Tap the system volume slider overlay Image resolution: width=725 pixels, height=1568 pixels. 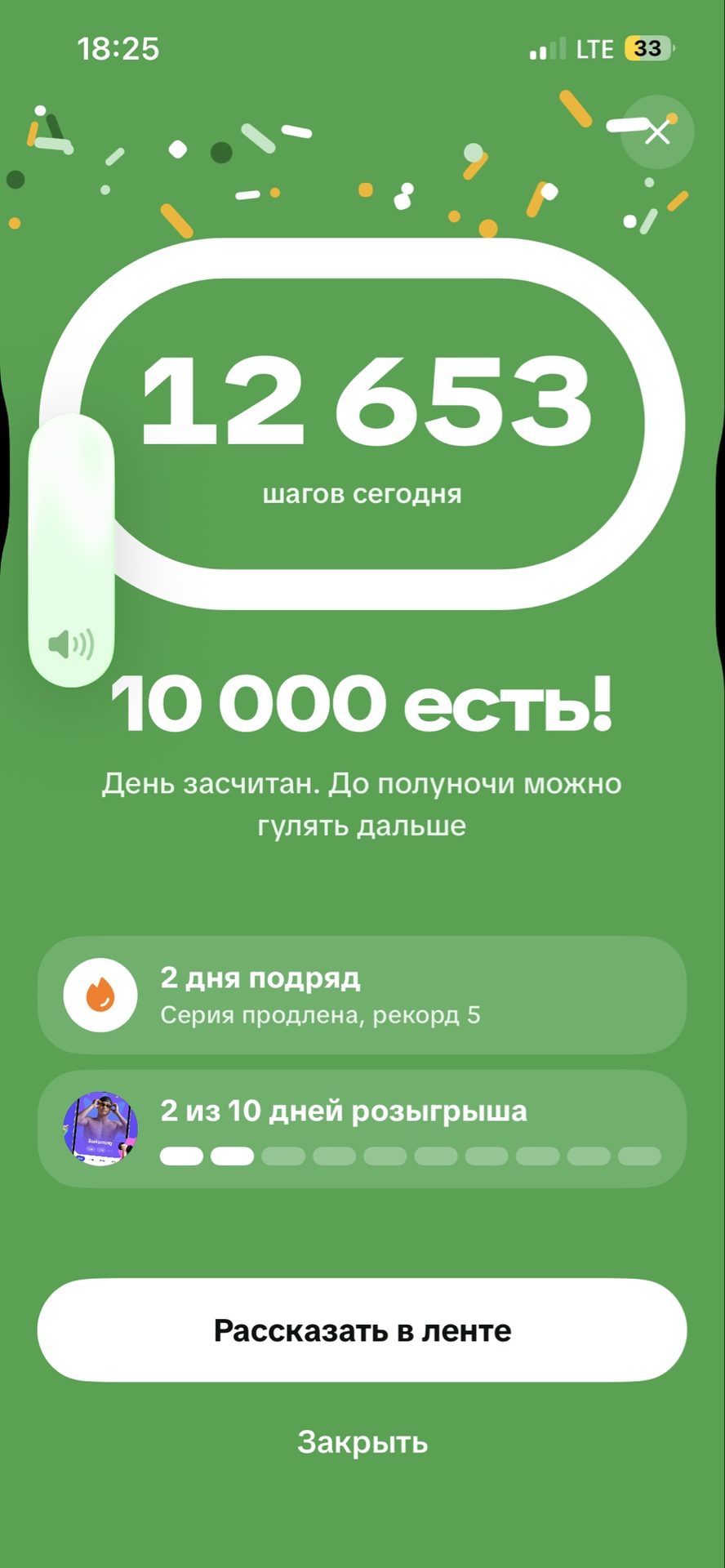(71, 550)
